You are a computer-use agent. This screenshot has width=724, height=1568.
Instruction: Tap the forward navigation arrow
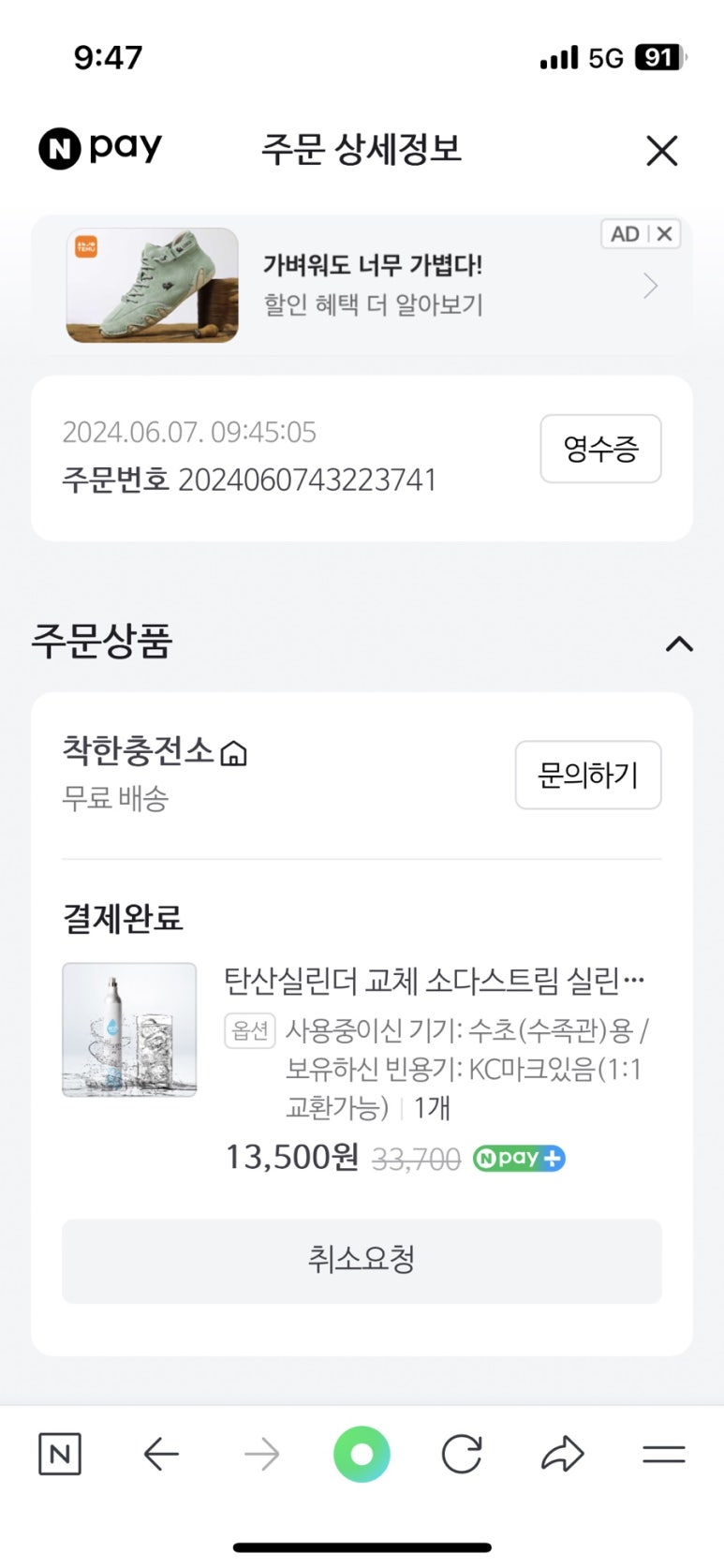[x=261, y=1454]
